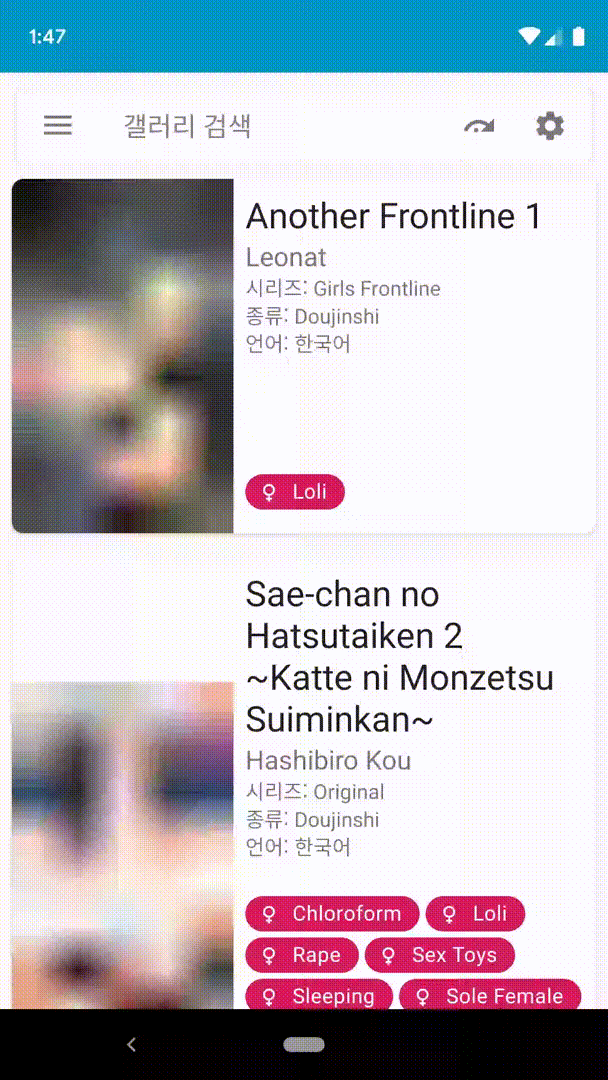Image resolution: width=608 pixels, height=1080 pixels.
Task: Open the navigation drawer menu
Action: (x=58, y=126)
